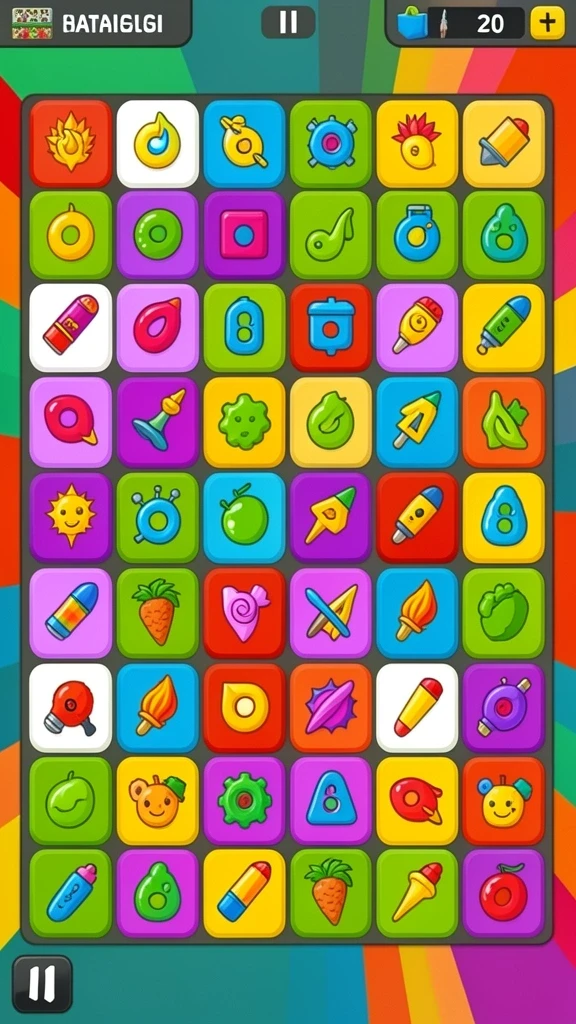Select the crossed pencils tile on pink
576x1024 pixels.
pyautogui.click(x=331, y=613)
